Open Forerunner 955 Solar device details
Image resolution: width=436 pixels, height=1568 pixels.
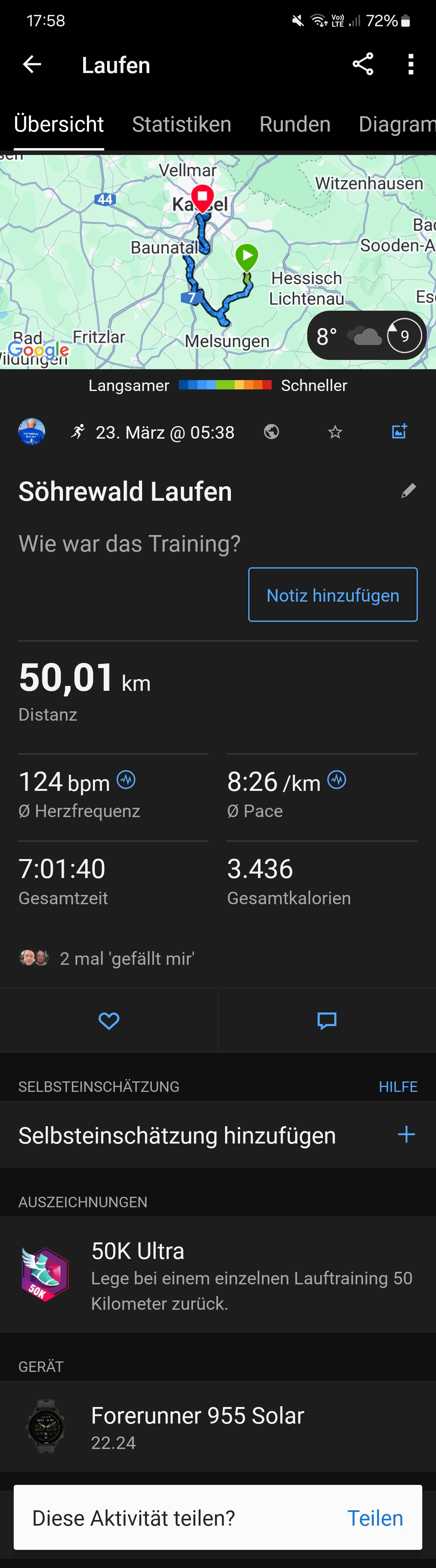coord(218,1426)
